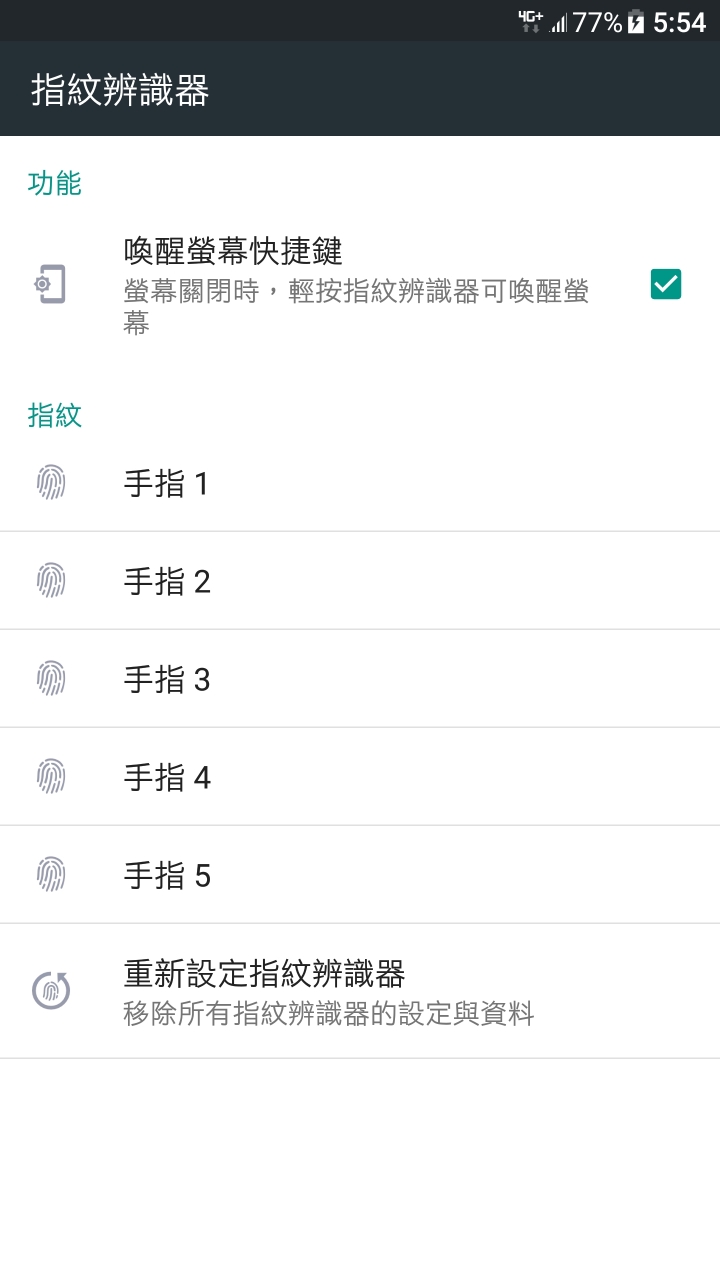
Task: Uncheck the 喚醒螢幕快捷鍵 checkbox
Action: point(666,285)
